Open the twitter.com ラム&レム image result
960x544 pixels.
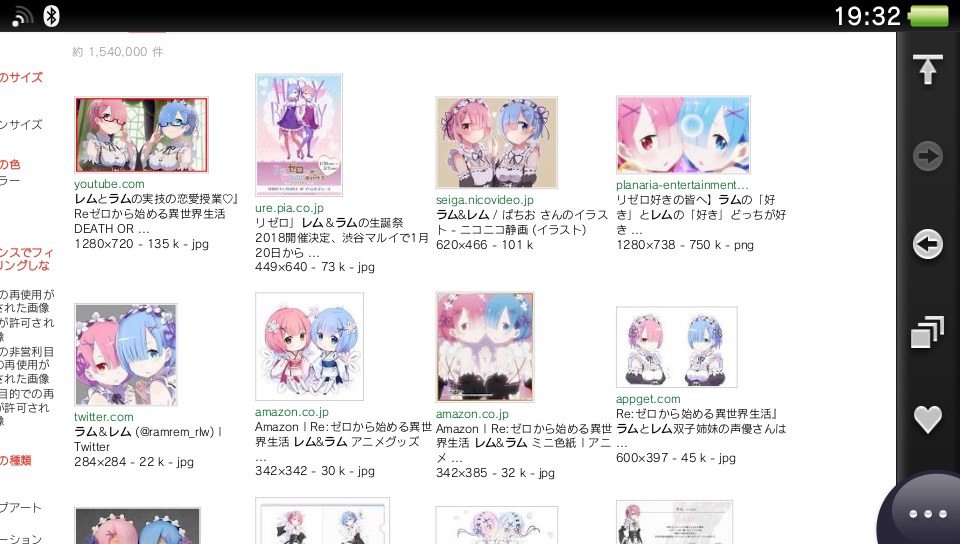click(126, 355)
